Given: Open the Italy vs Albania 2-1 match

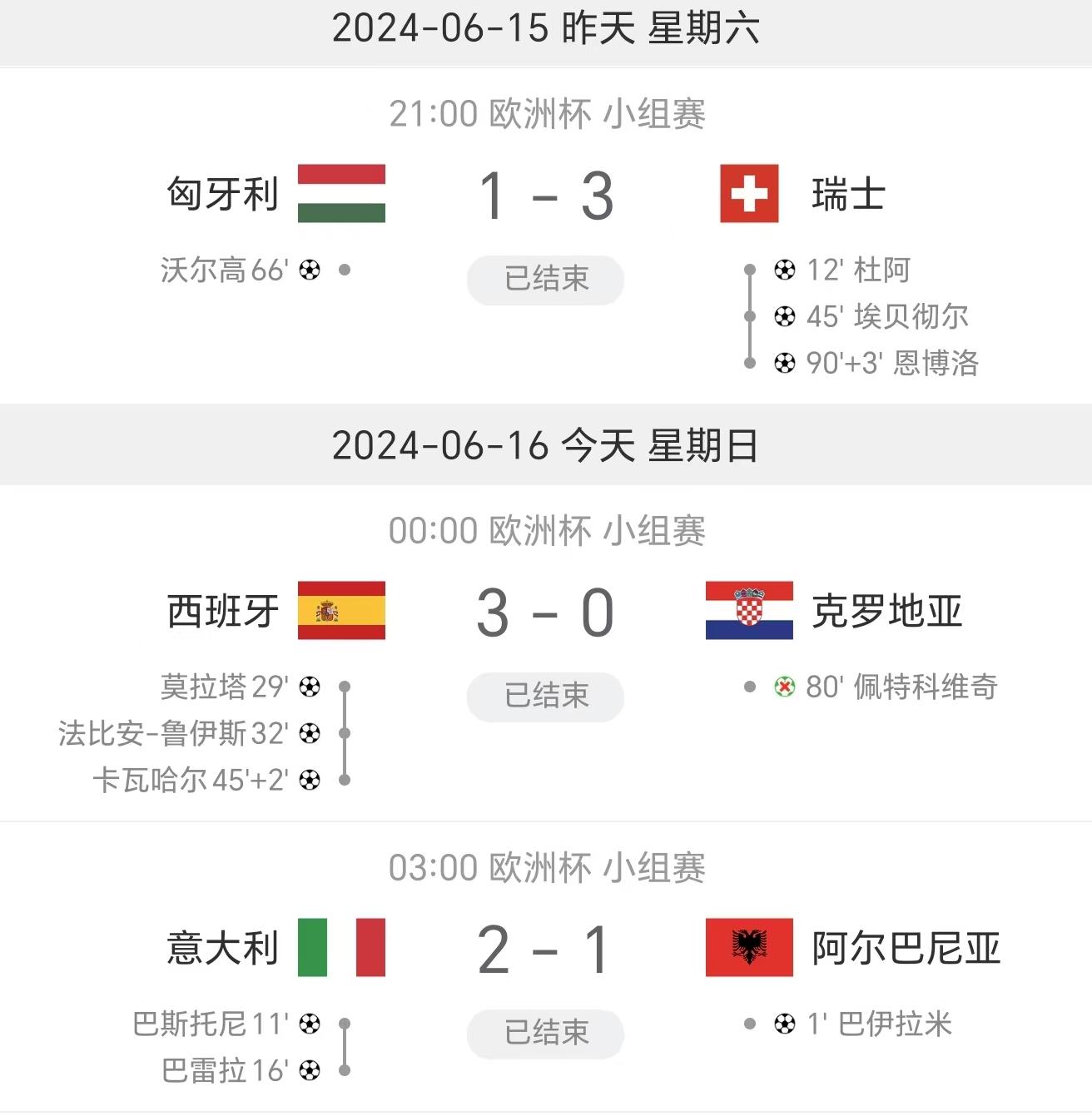Looking at the screenshot, I should coord(545,950).
